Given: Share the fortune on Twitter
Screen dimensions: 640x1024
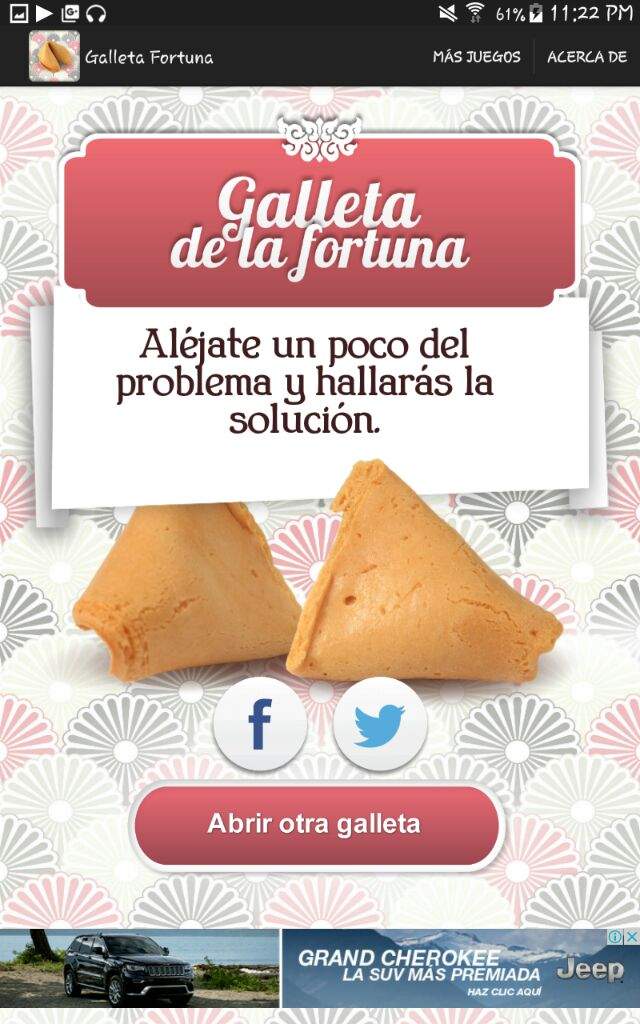Looking at the screenshot, I should point(379,724).
